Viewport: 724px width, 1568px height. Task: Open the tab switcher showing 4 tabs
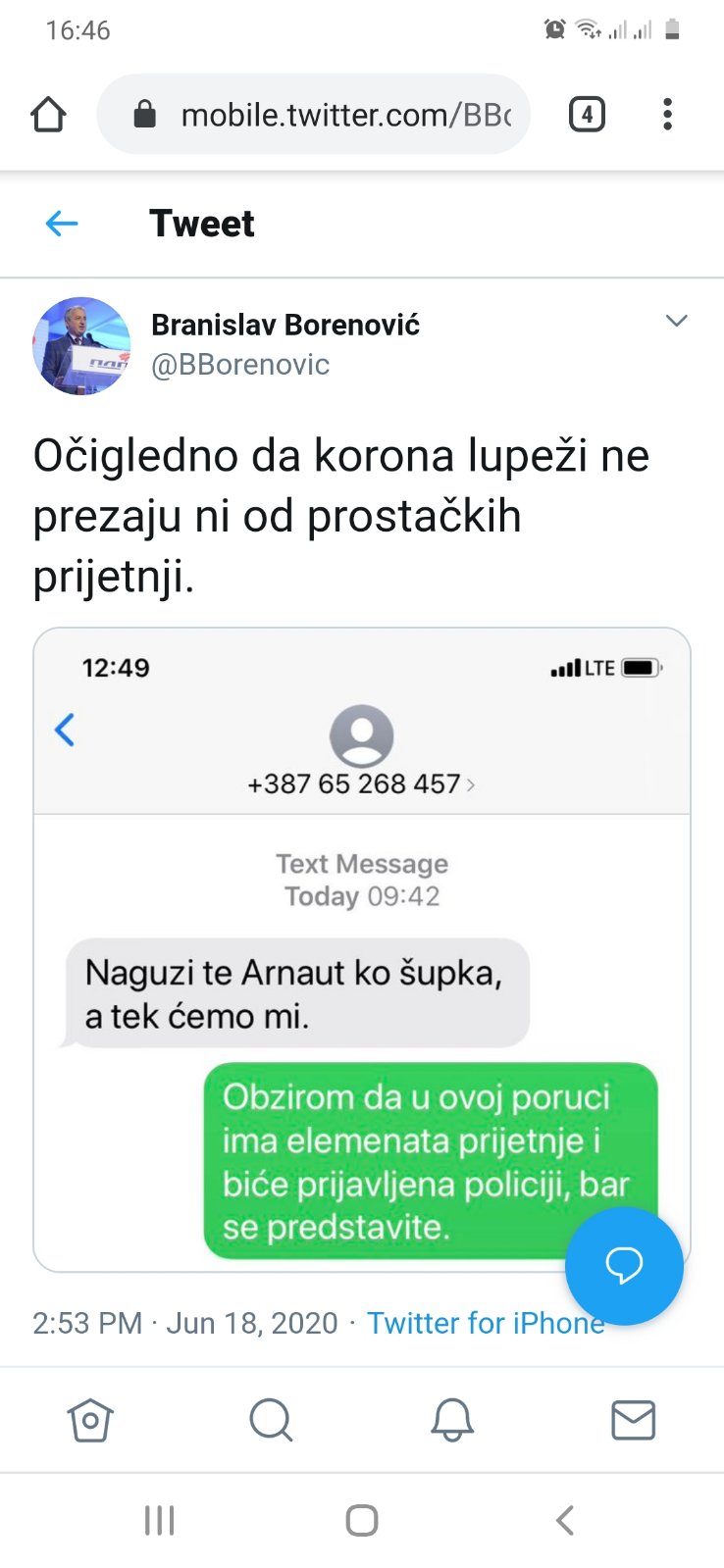pyautogui.click(x=586, y=115)
